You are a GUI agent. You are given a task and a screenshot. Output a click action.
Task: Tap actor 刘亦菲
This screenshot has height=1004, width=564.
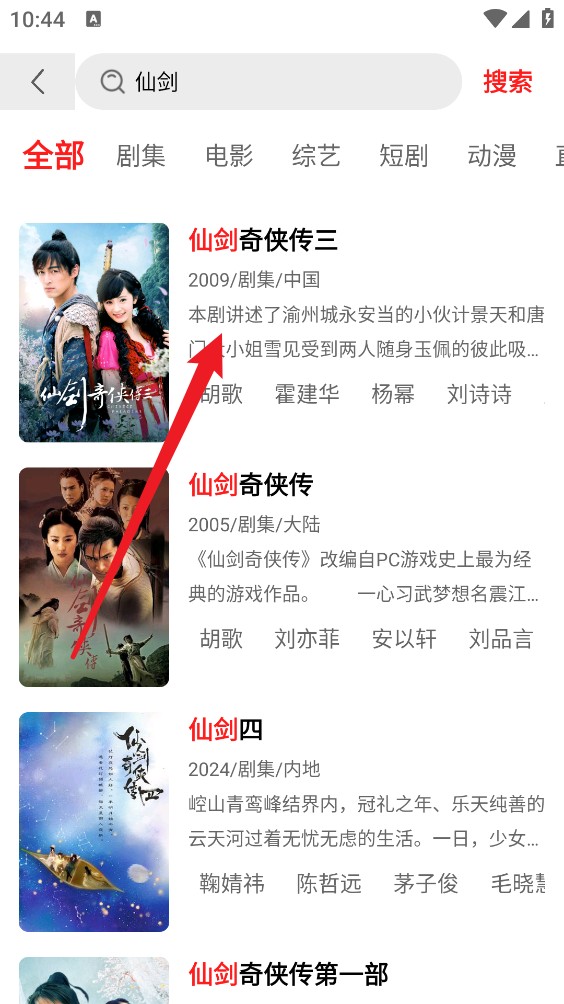[307, 638]
